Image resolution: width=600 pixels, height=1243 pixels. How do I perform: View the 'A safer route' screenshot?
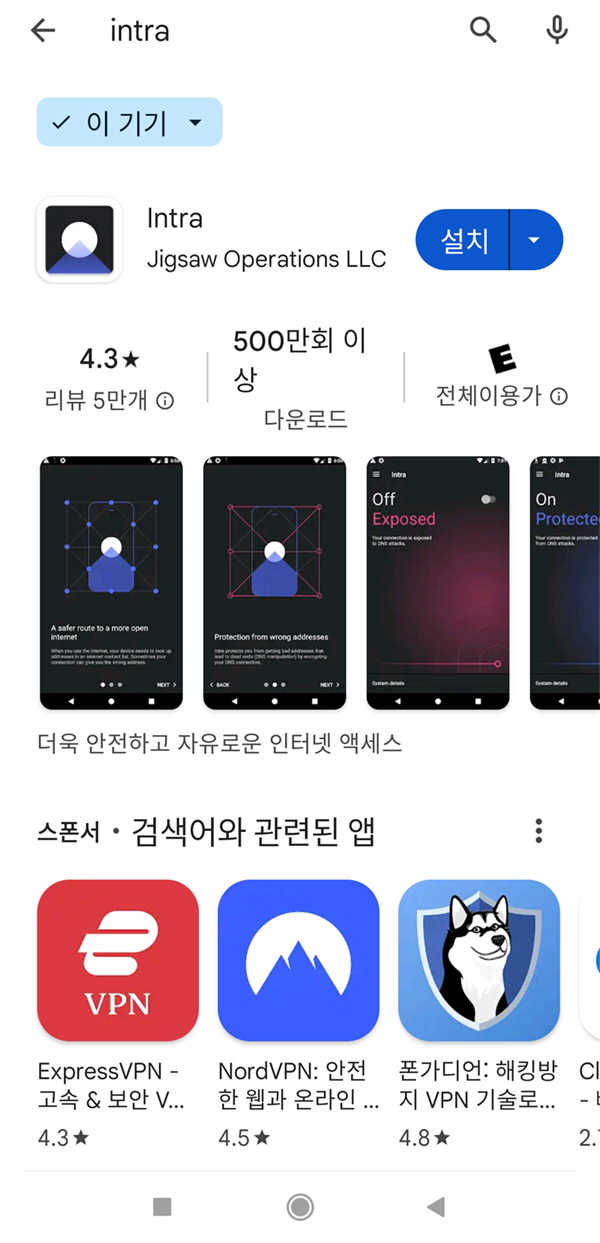[111, 583]
